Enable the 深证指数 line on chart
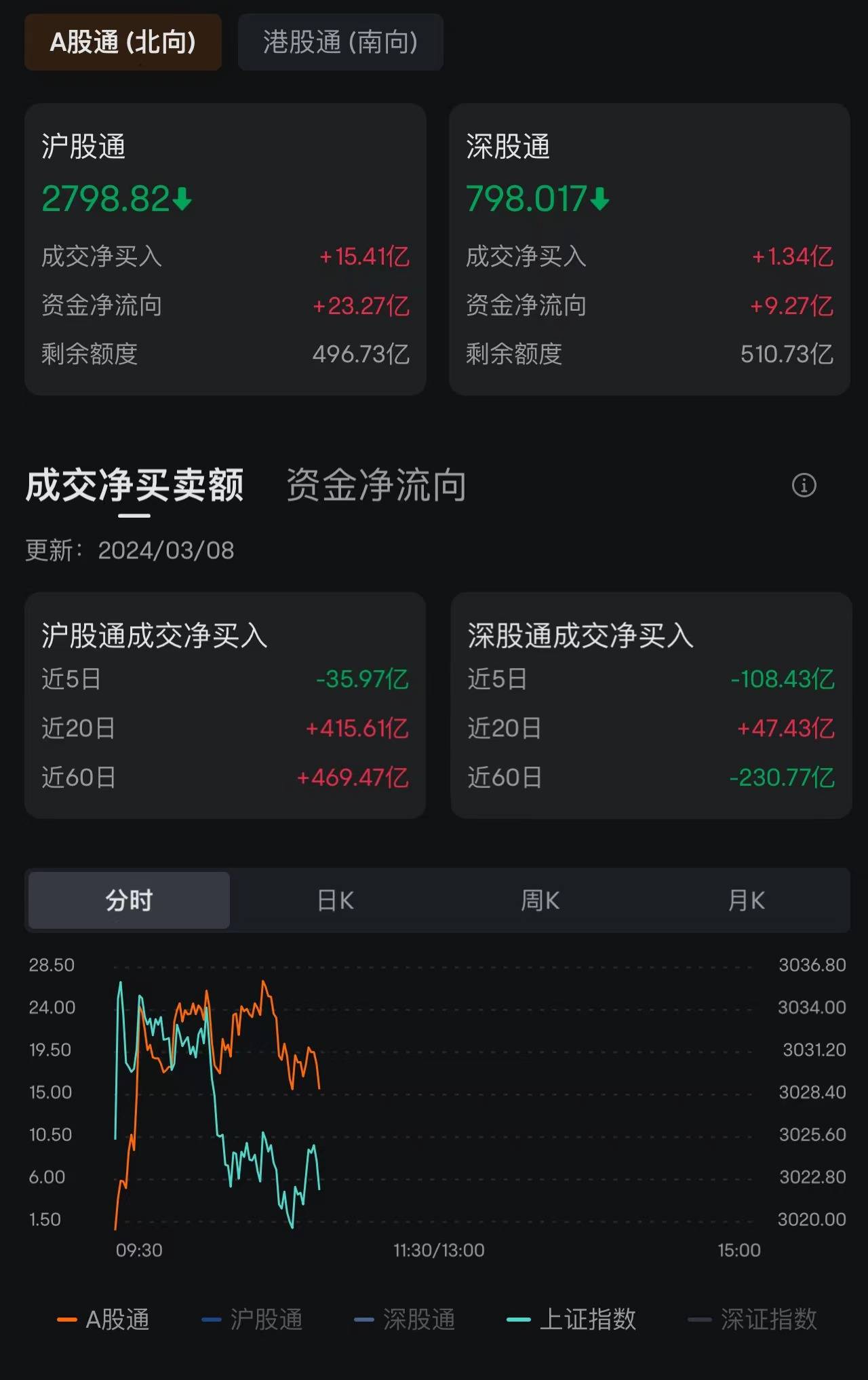 753,1320
